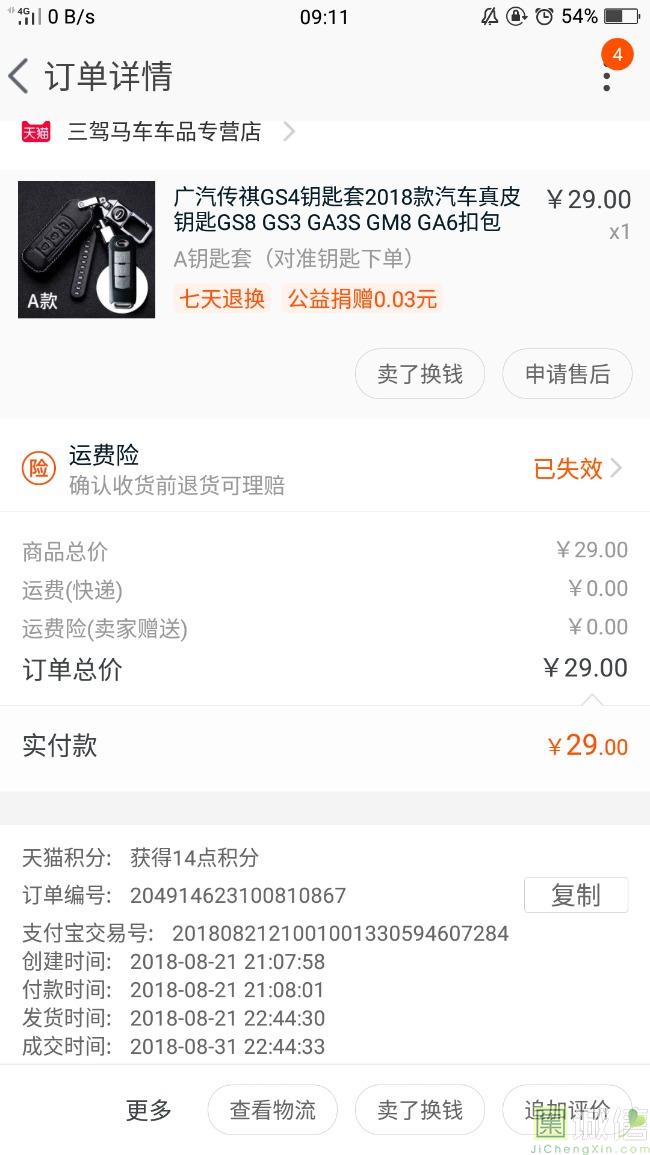Tap 卖了换钱 under the product
Viewport: 650px width, 1155px height.
click(420, 374)
